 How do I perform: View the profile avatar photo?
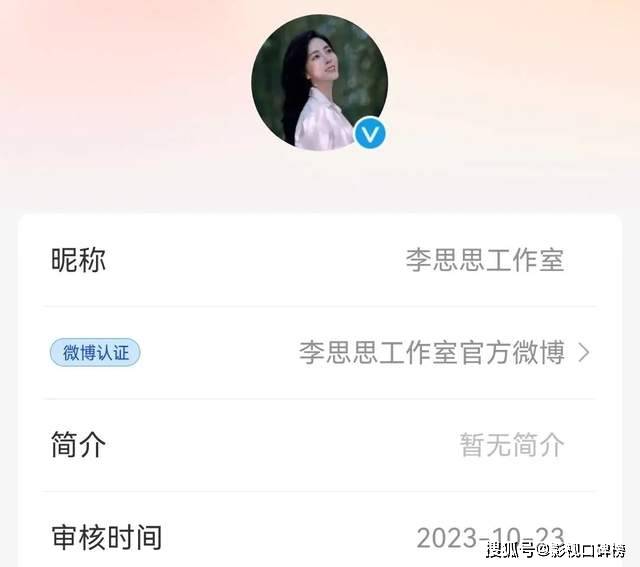click(319, 82)
